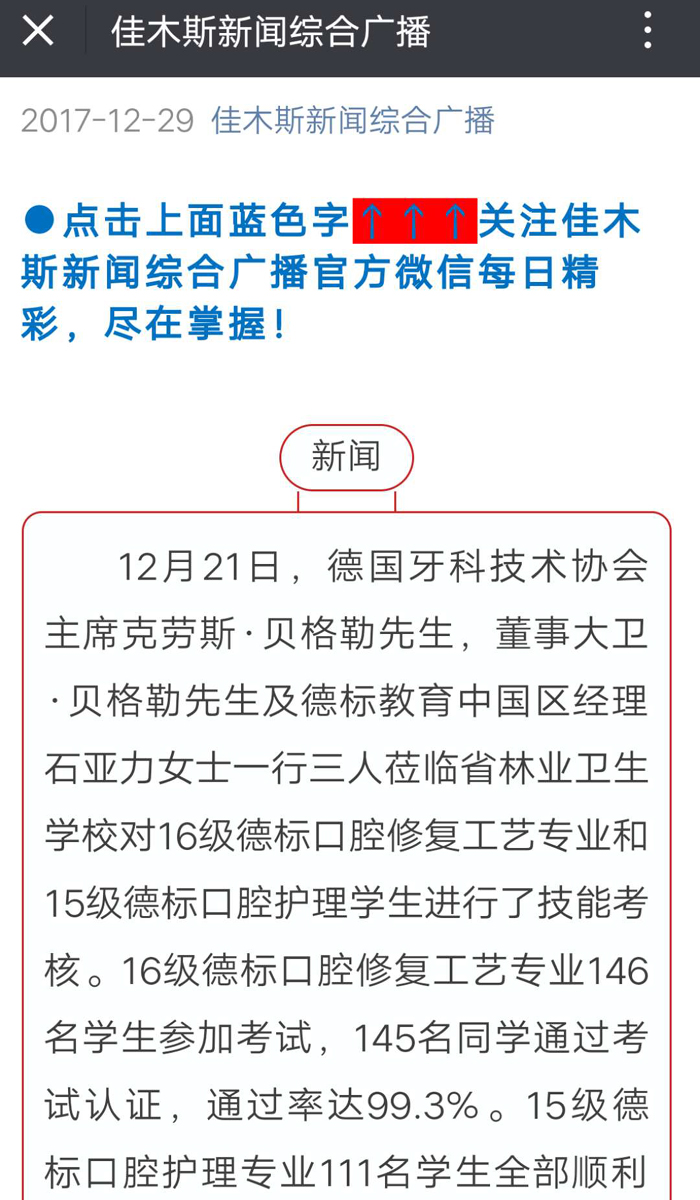
Task: Close the article with the X button
Action: click(x=38, y=31)
